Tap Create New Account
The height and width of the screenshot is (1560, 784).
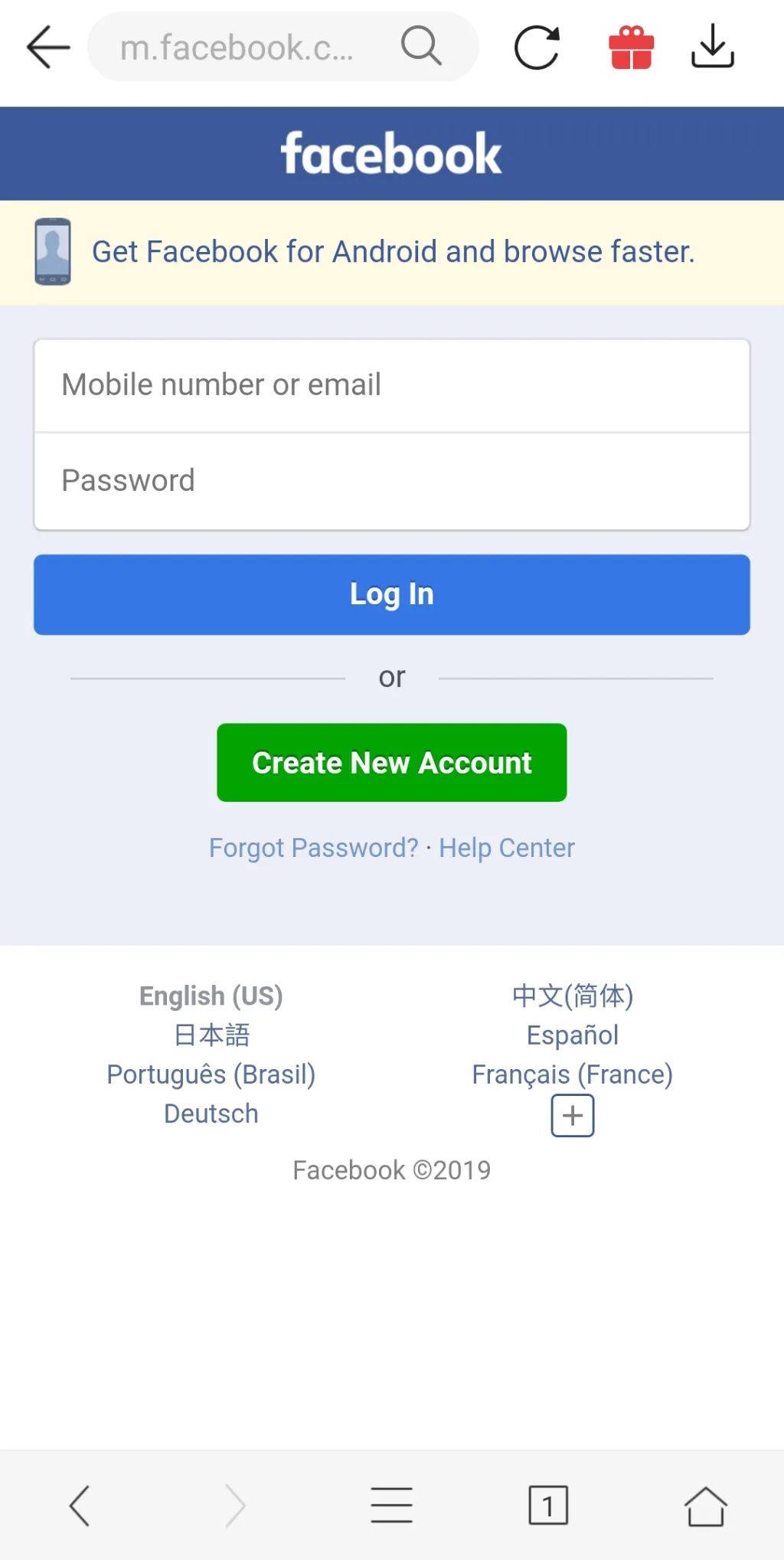click(392, 763)
